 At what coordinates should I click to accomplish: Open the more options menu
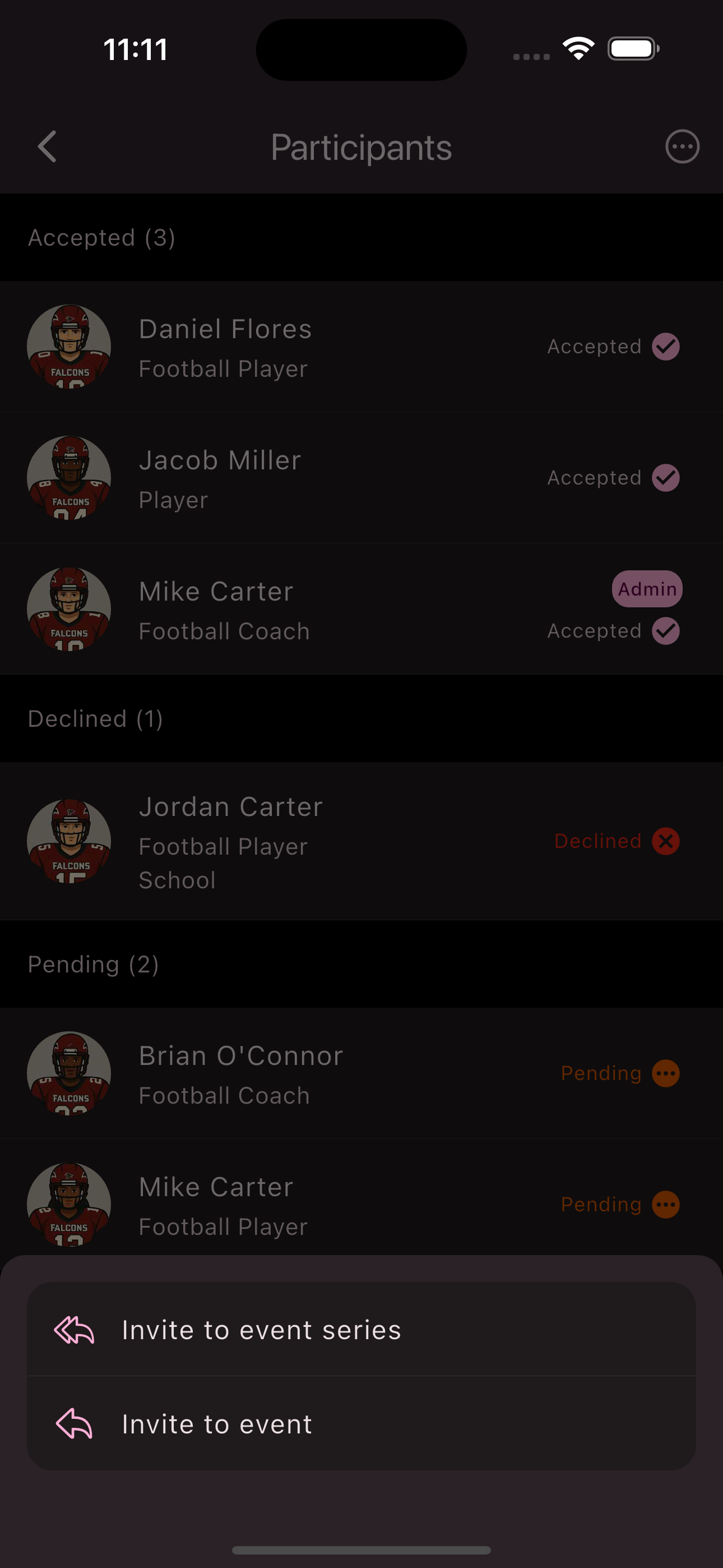[682, 147]
